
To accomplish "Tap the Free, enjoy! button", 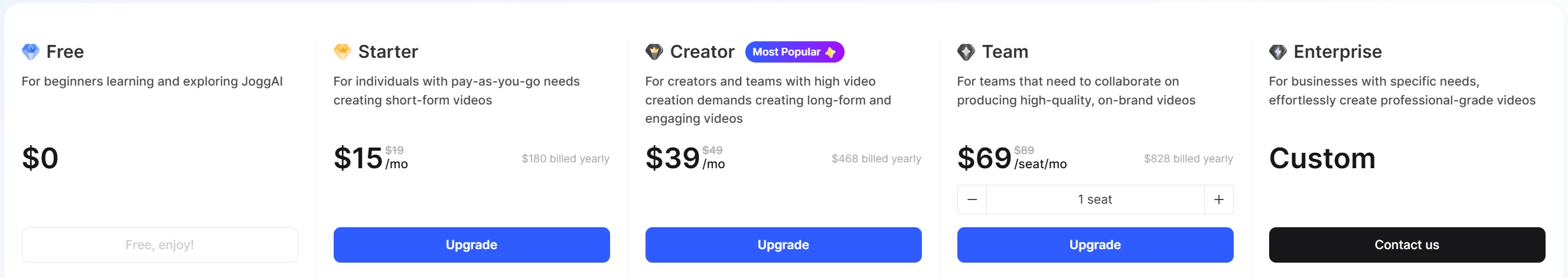I will 159,244.
